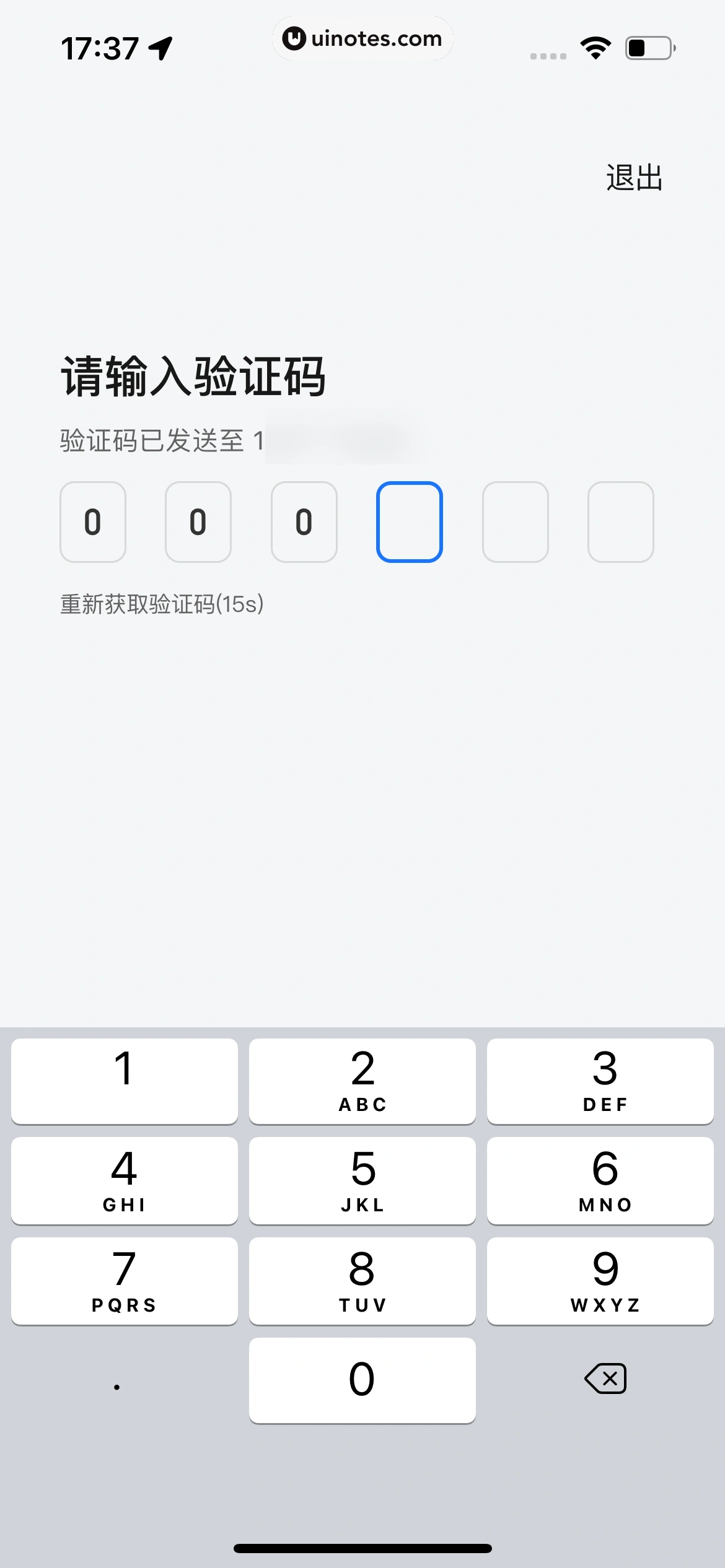The width and height of the screenshot is (725, 1568).
Task: Enter digit 2 on the keypad
Action: tap(362, 1080)
